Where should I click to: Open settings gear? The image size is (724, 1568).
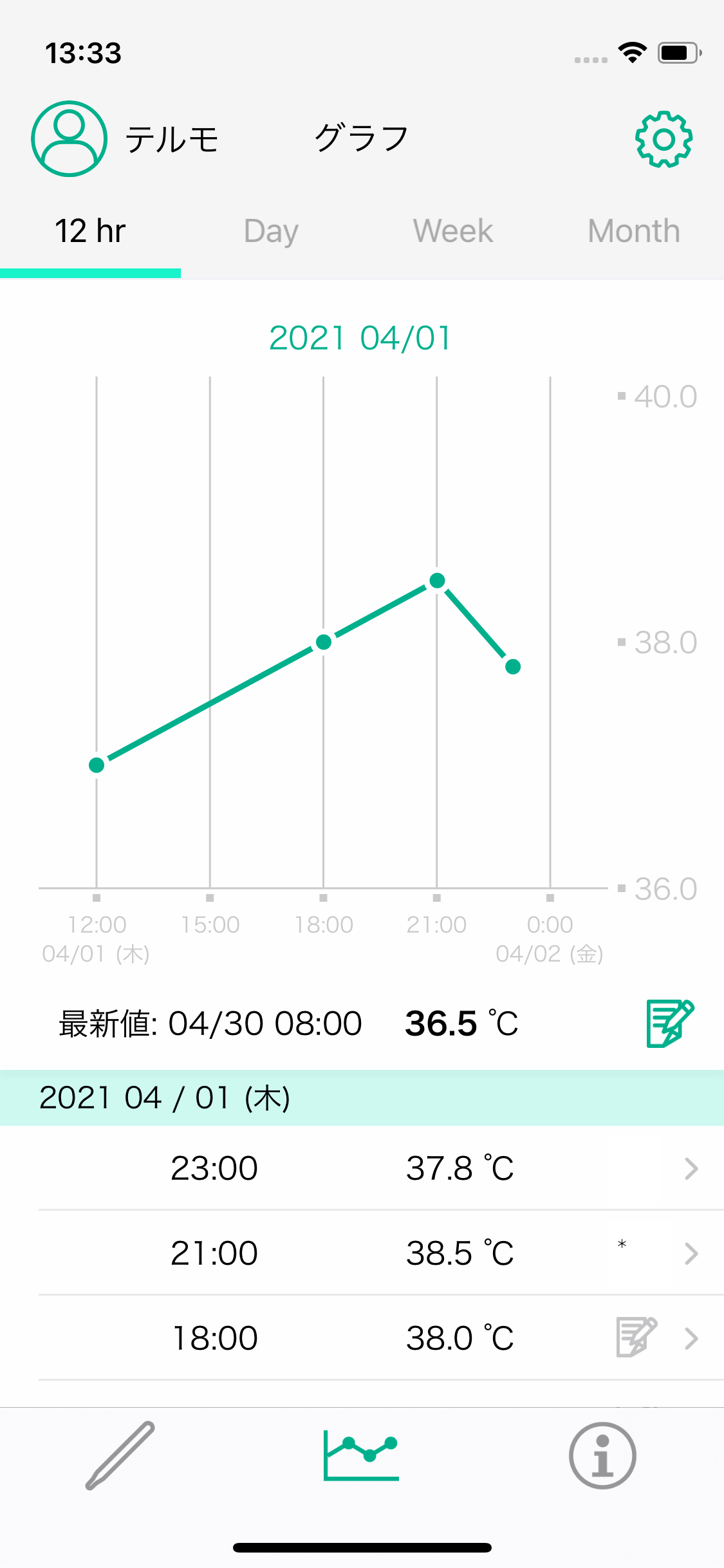pyautogui.click(x=664, y=140)
